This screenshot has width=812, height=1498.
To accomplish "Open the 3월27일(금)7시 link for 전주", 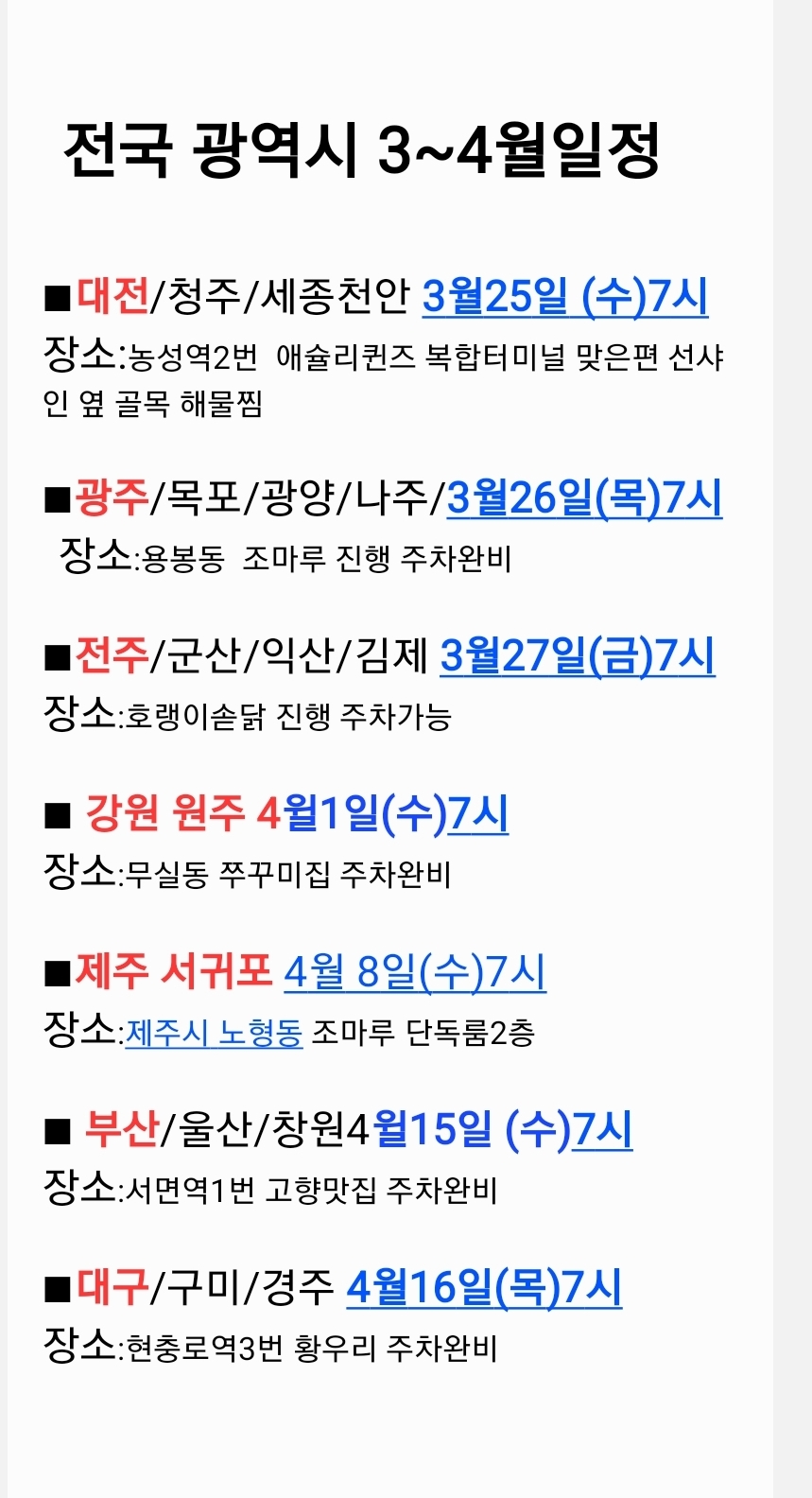I will [577, 656].
